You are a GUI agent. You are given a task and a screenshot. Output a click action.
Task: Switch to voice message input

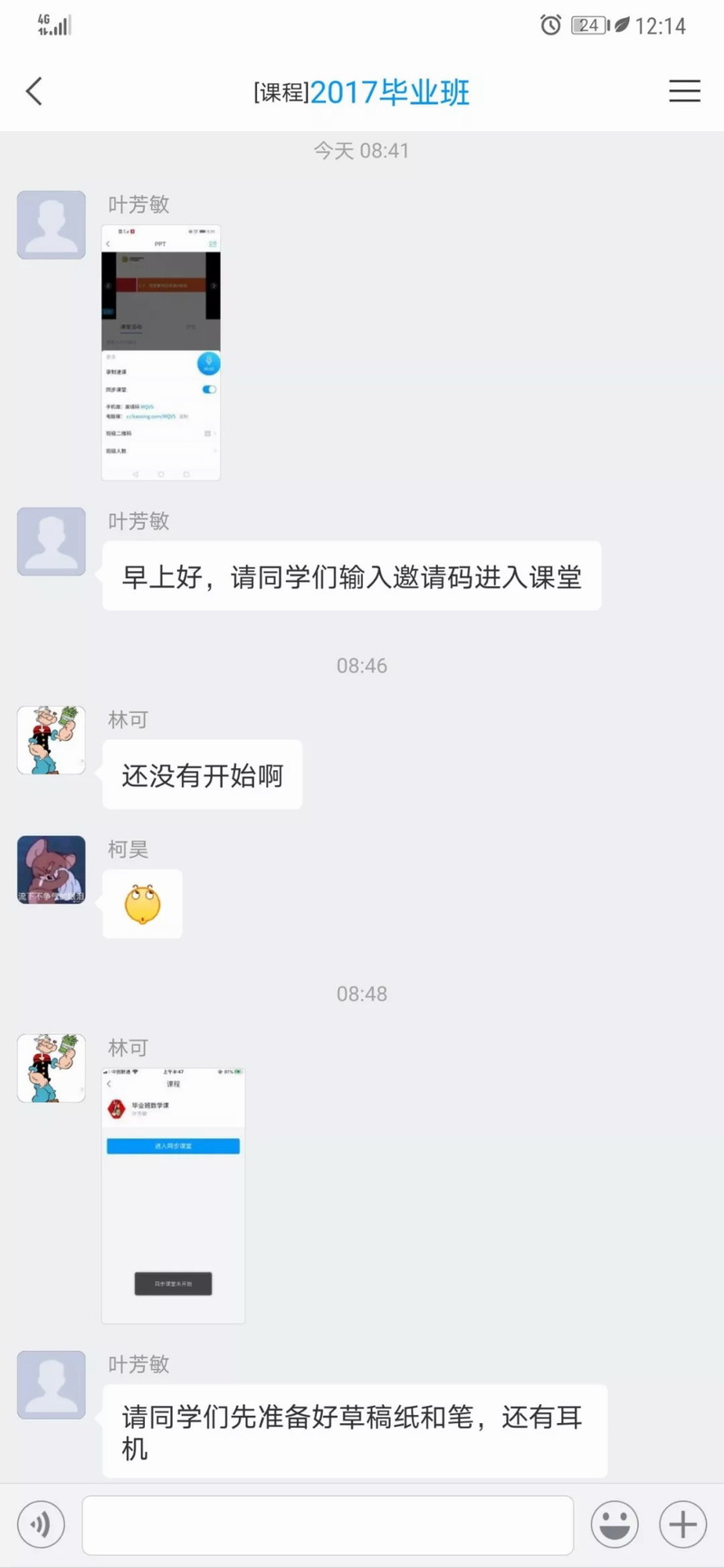tap(41, 1525)
